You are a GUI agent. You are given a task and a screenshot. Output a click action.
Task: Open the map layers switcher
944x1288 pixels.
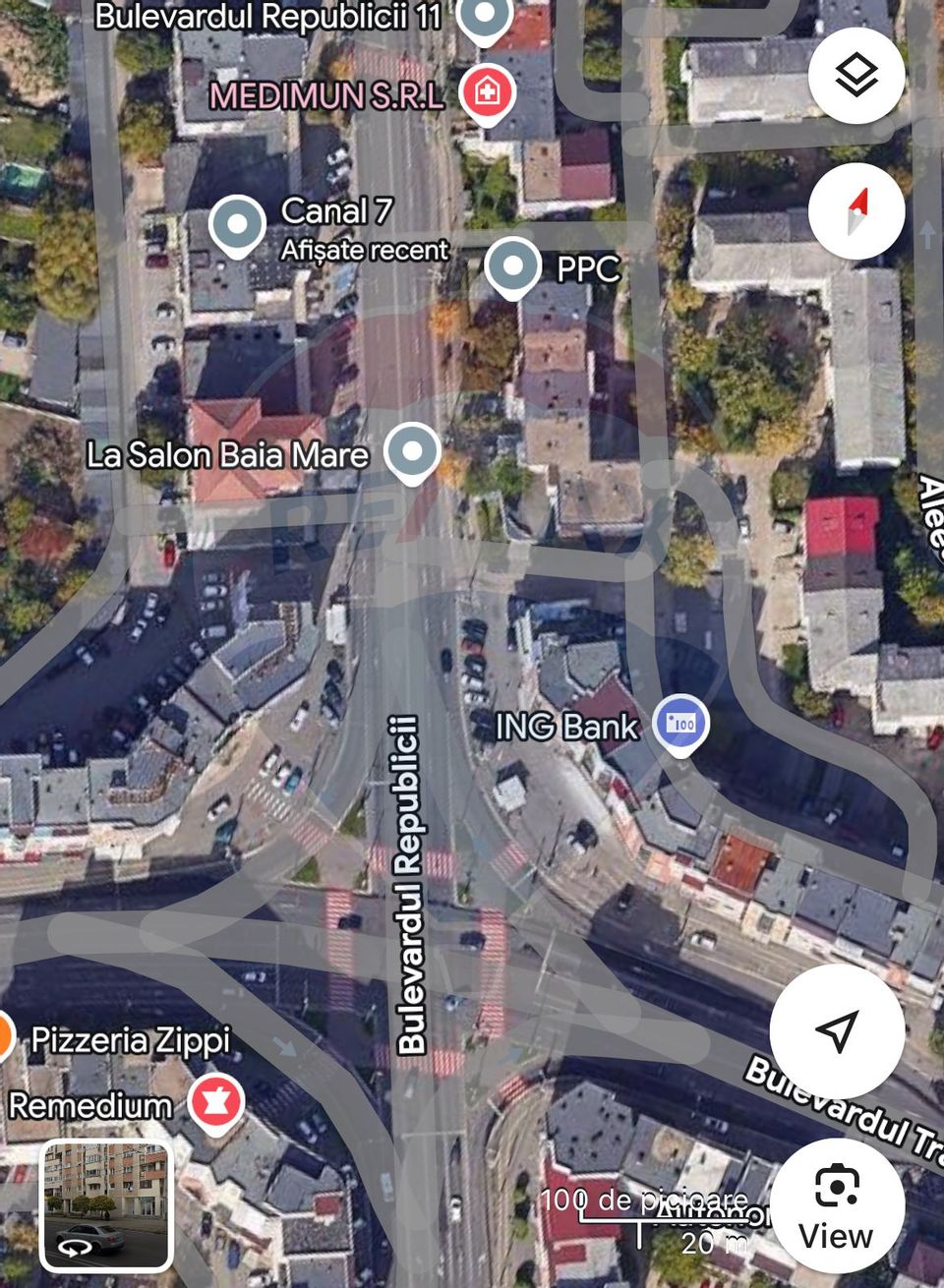pos(856,78)
